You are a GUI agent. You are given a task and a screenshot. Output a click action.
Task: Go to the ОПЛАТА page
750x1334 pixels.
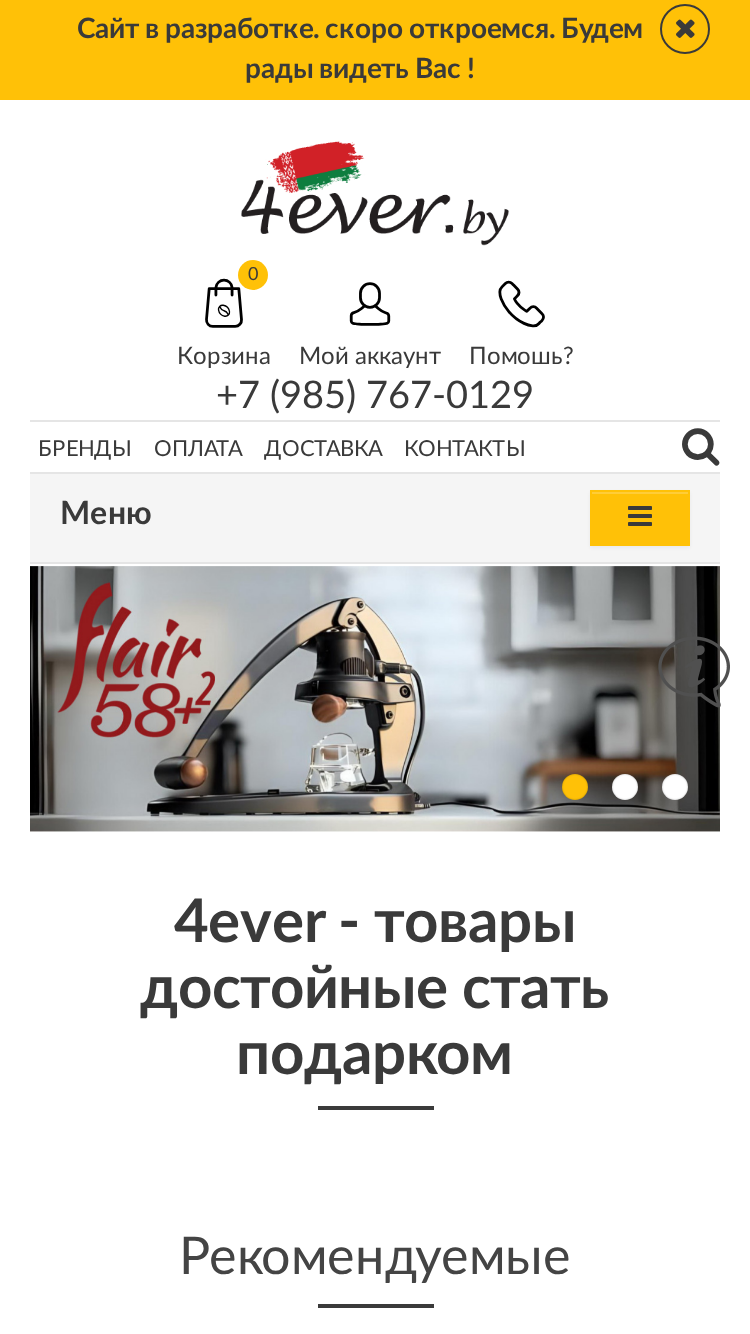click(198, 448)
